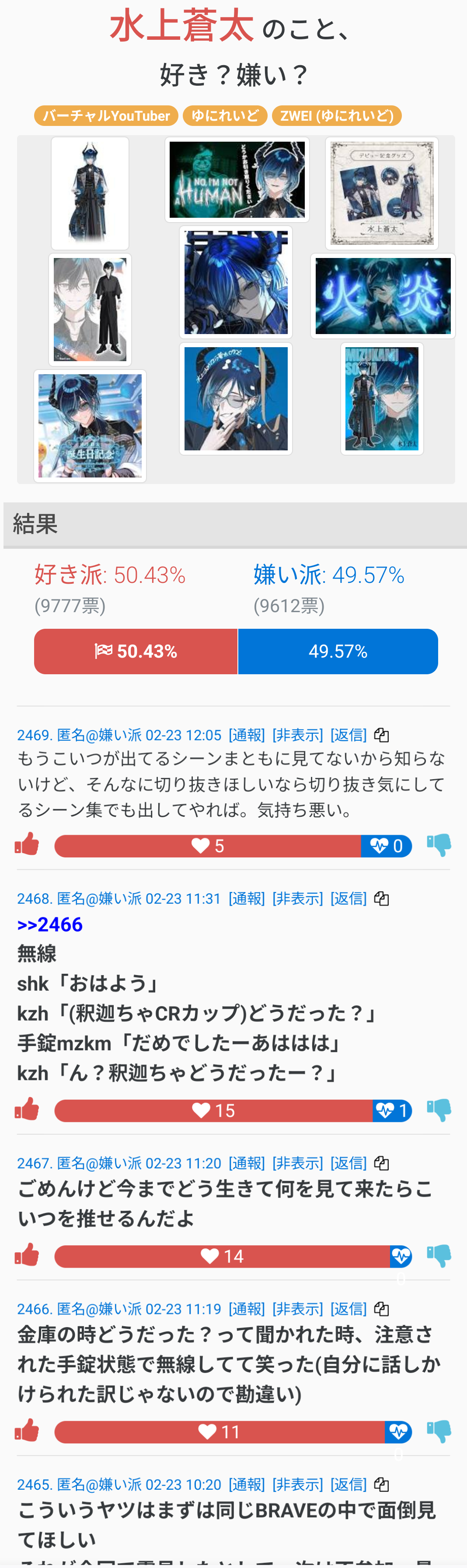The image size is (467, 1568).
Task: Hide comment 2466 with 非表示
Action: coord(298,1309)
